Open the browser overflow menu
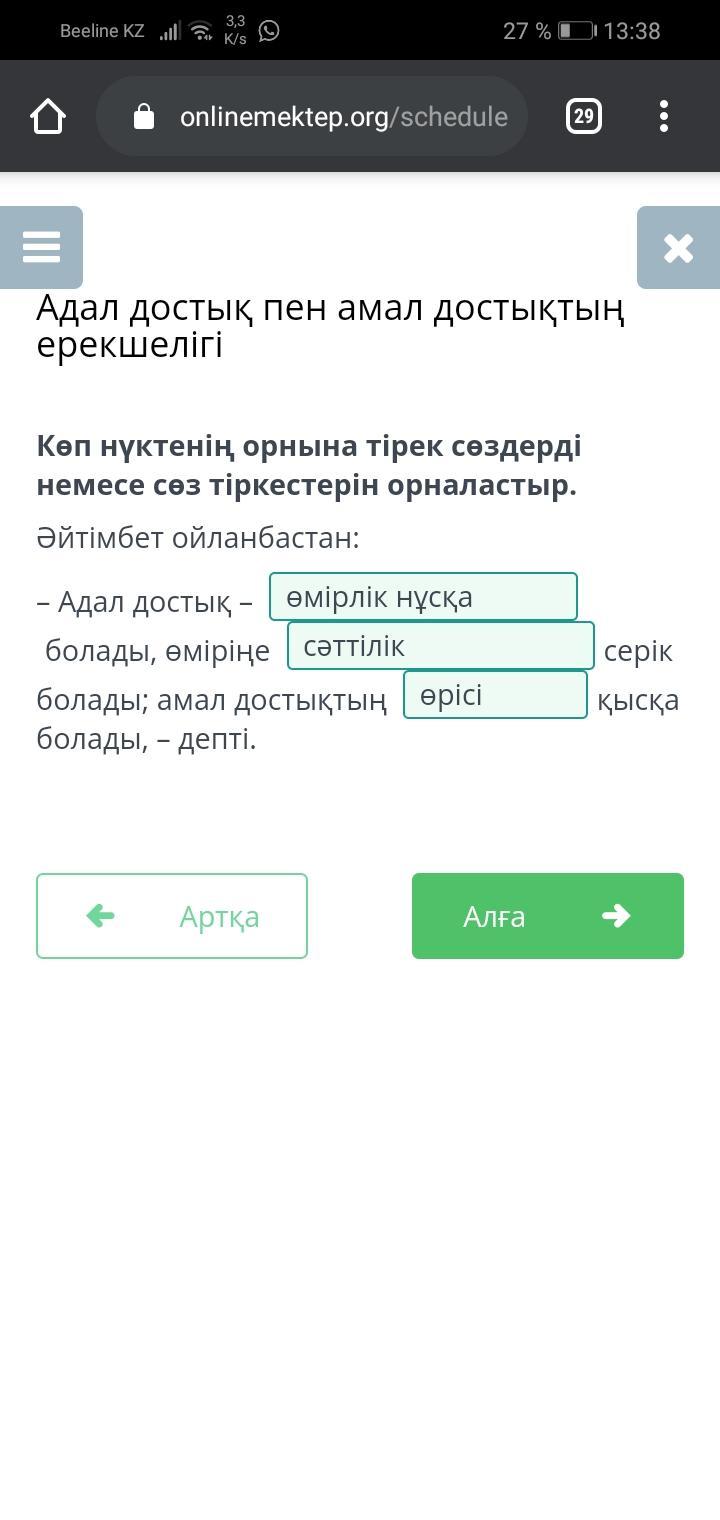 [664, 117]
